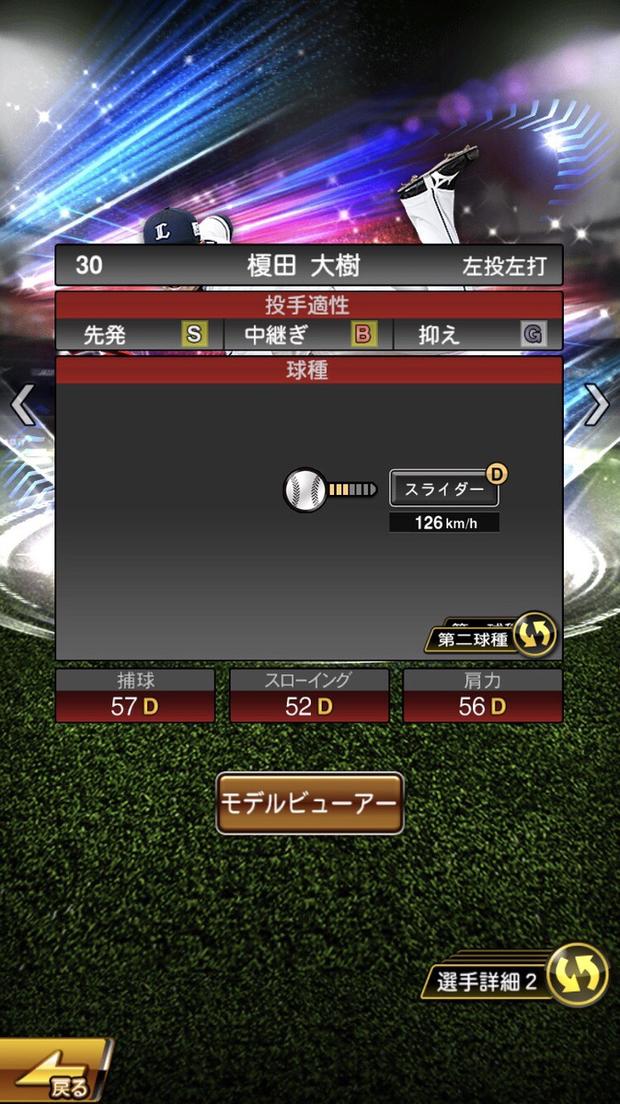Switch to 第二球種 pitch view
Screen dimensions: 620x1104
point(491,637)
